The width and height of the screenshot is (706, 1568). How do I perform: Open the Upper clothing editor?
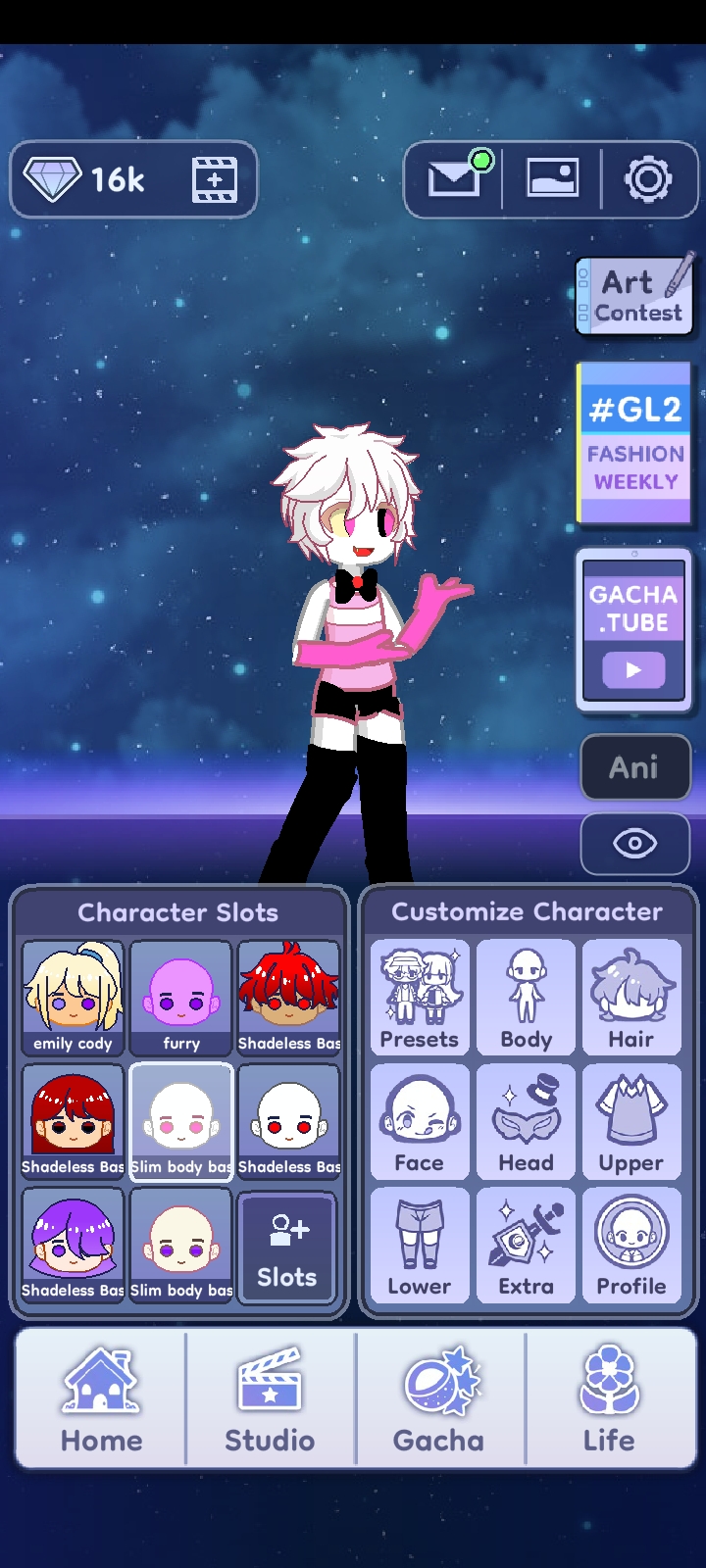click(631, 1122)
